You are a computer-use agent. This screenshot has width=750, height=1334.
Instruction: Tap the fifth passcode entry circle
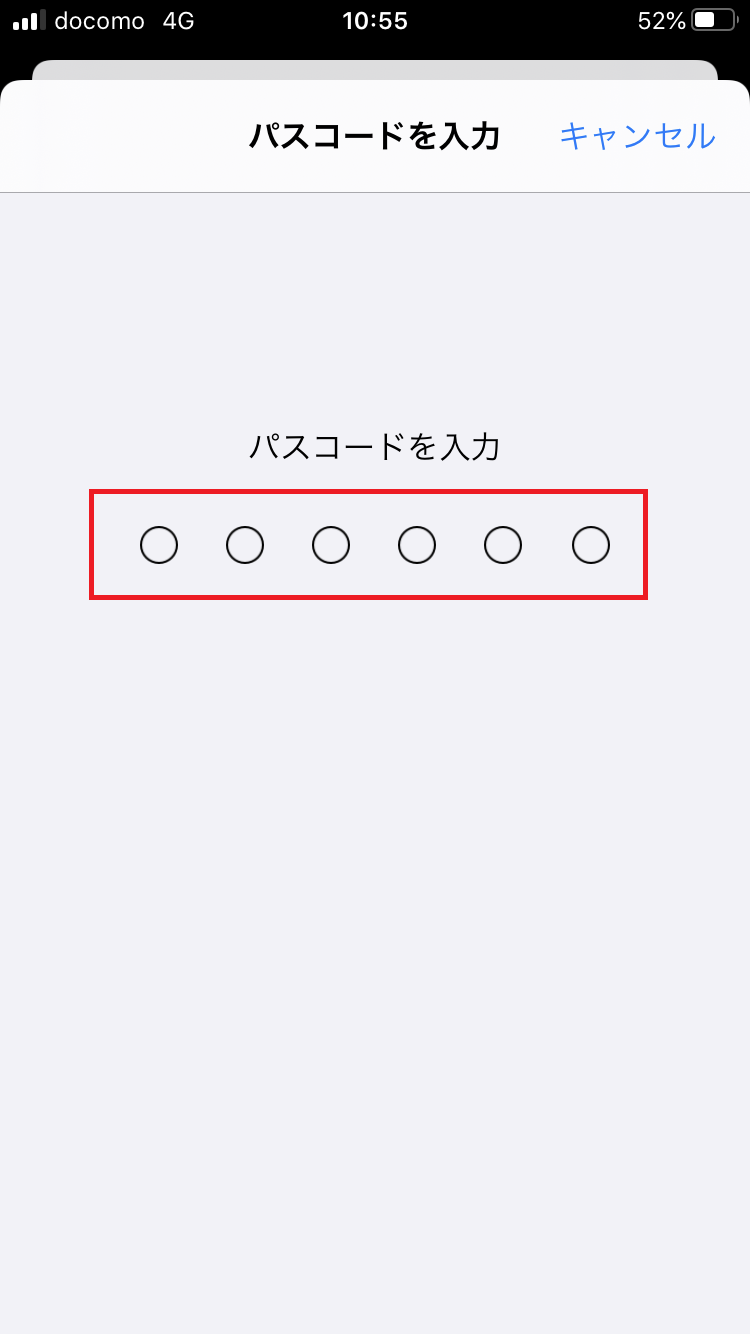tap(503, 545)
